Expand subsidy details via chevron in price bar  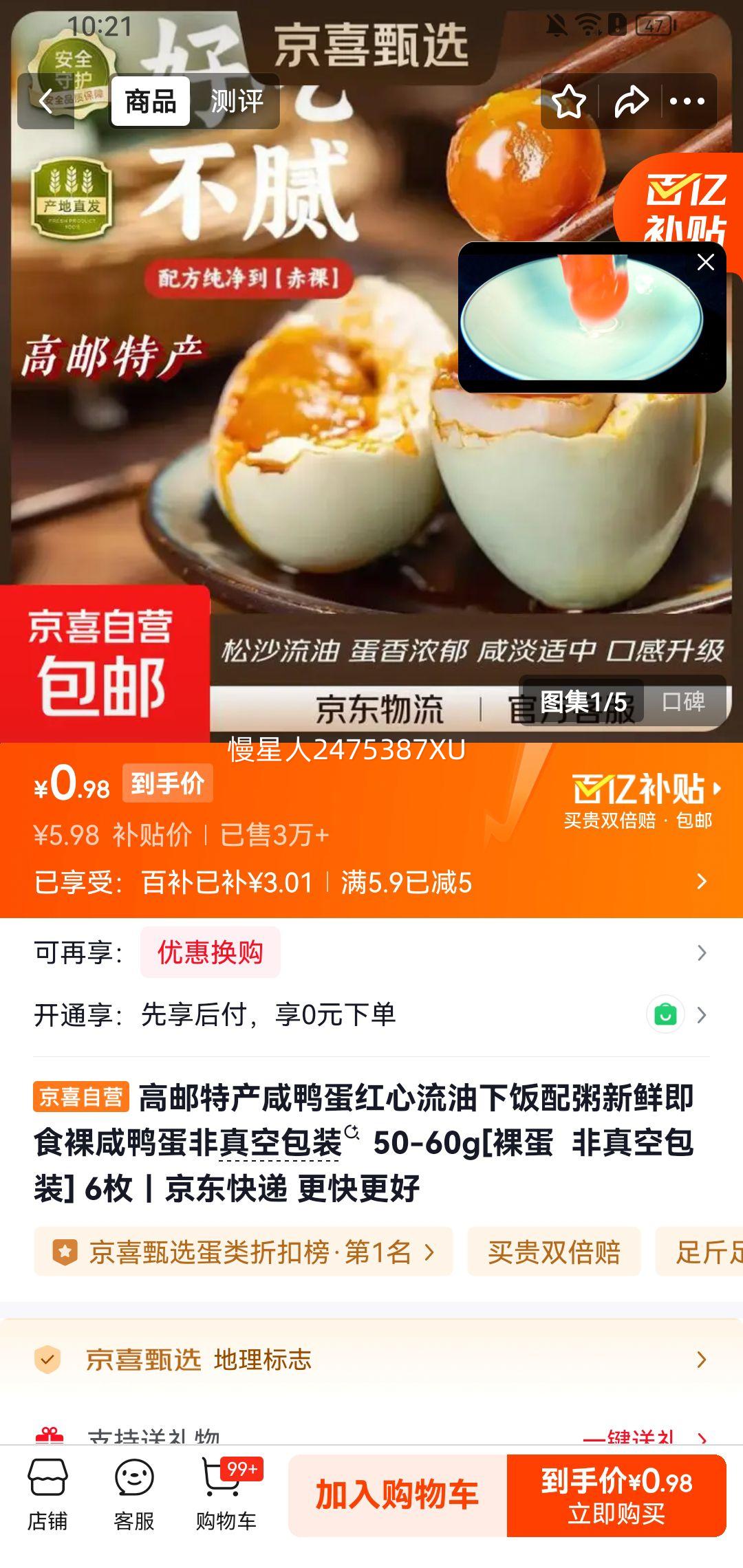703,882
